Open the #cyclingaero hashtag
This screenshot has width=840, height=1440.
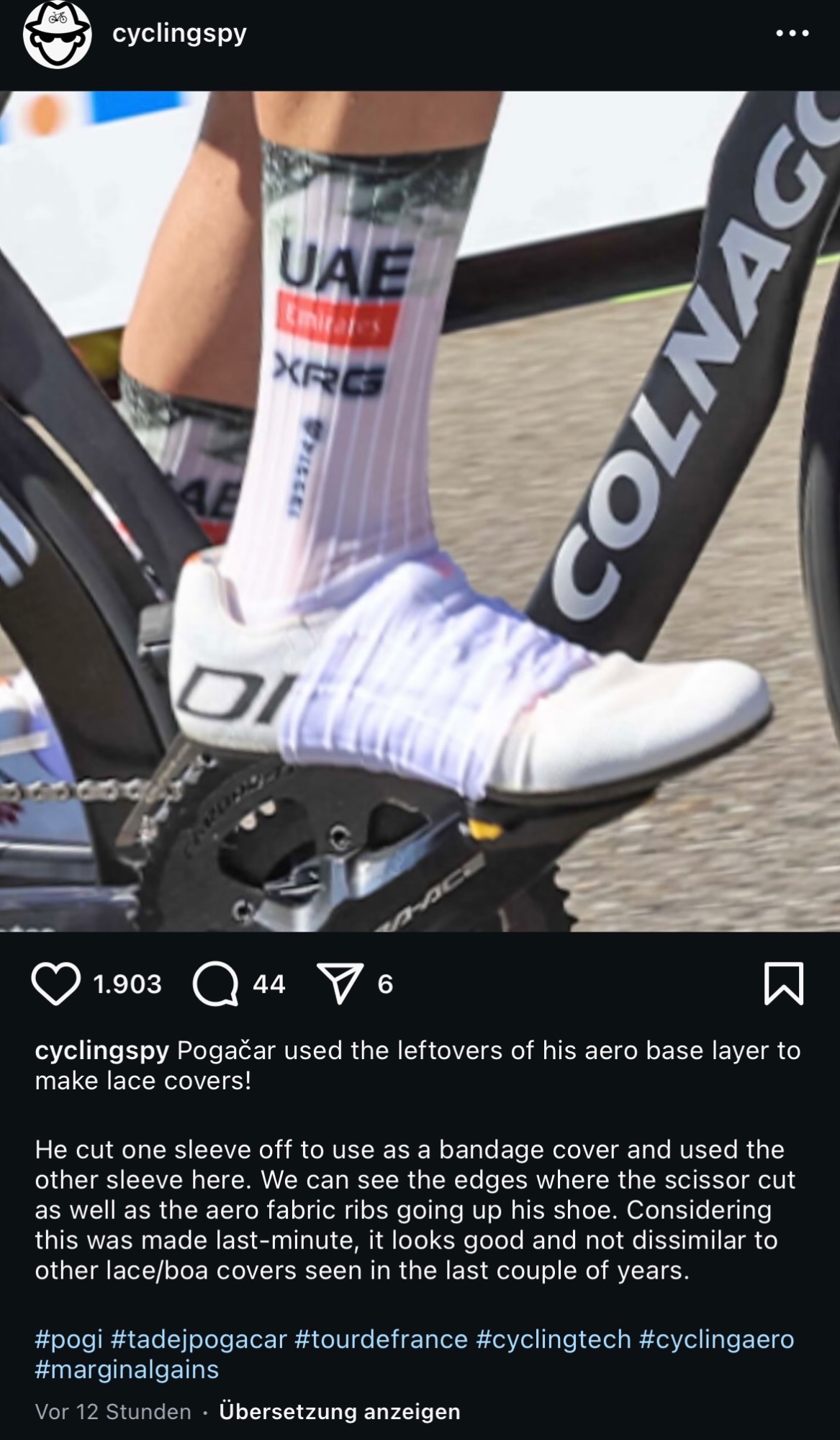(x=716, y=1339)
